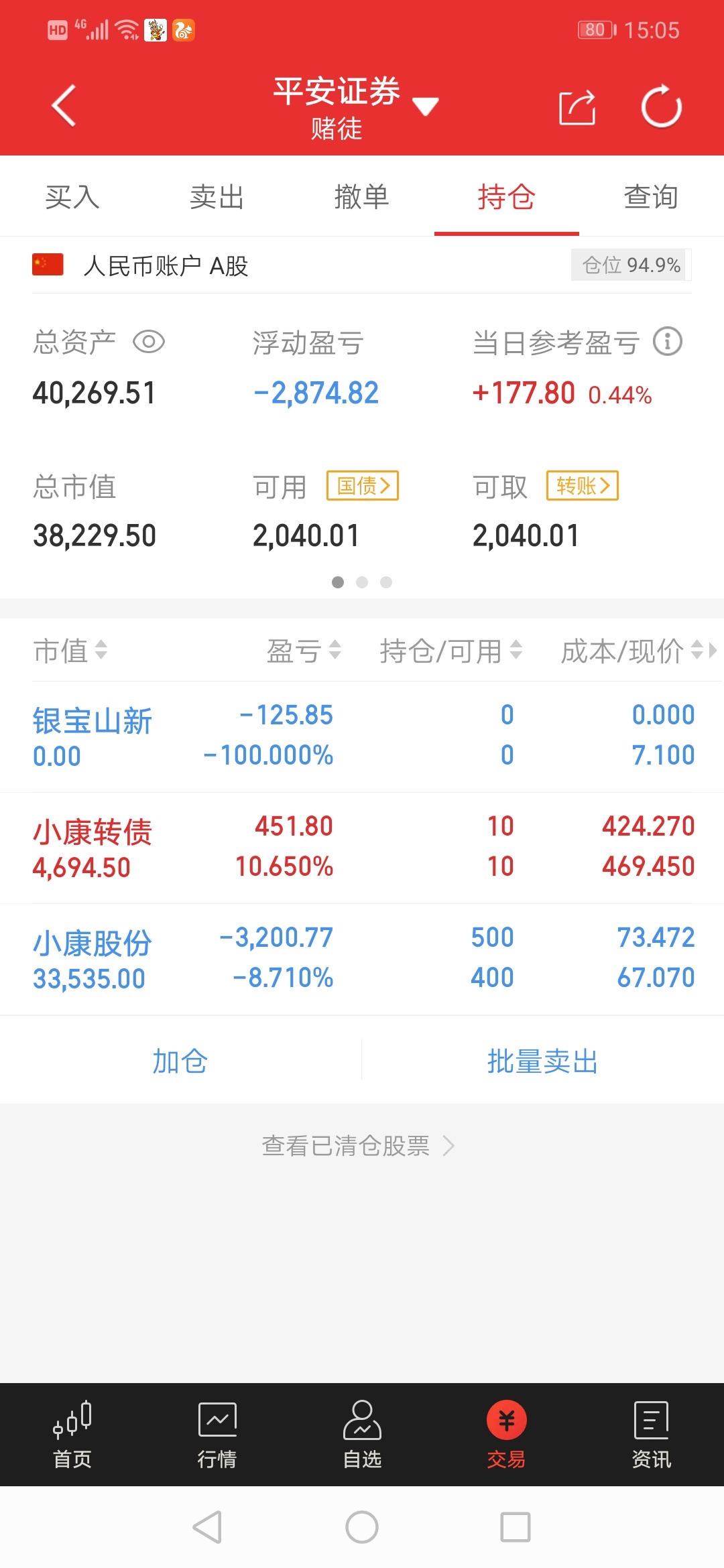Open the 自选 watchlist tab
724x1568 pixels.
pyautogui.click(x=362, y=1434)
